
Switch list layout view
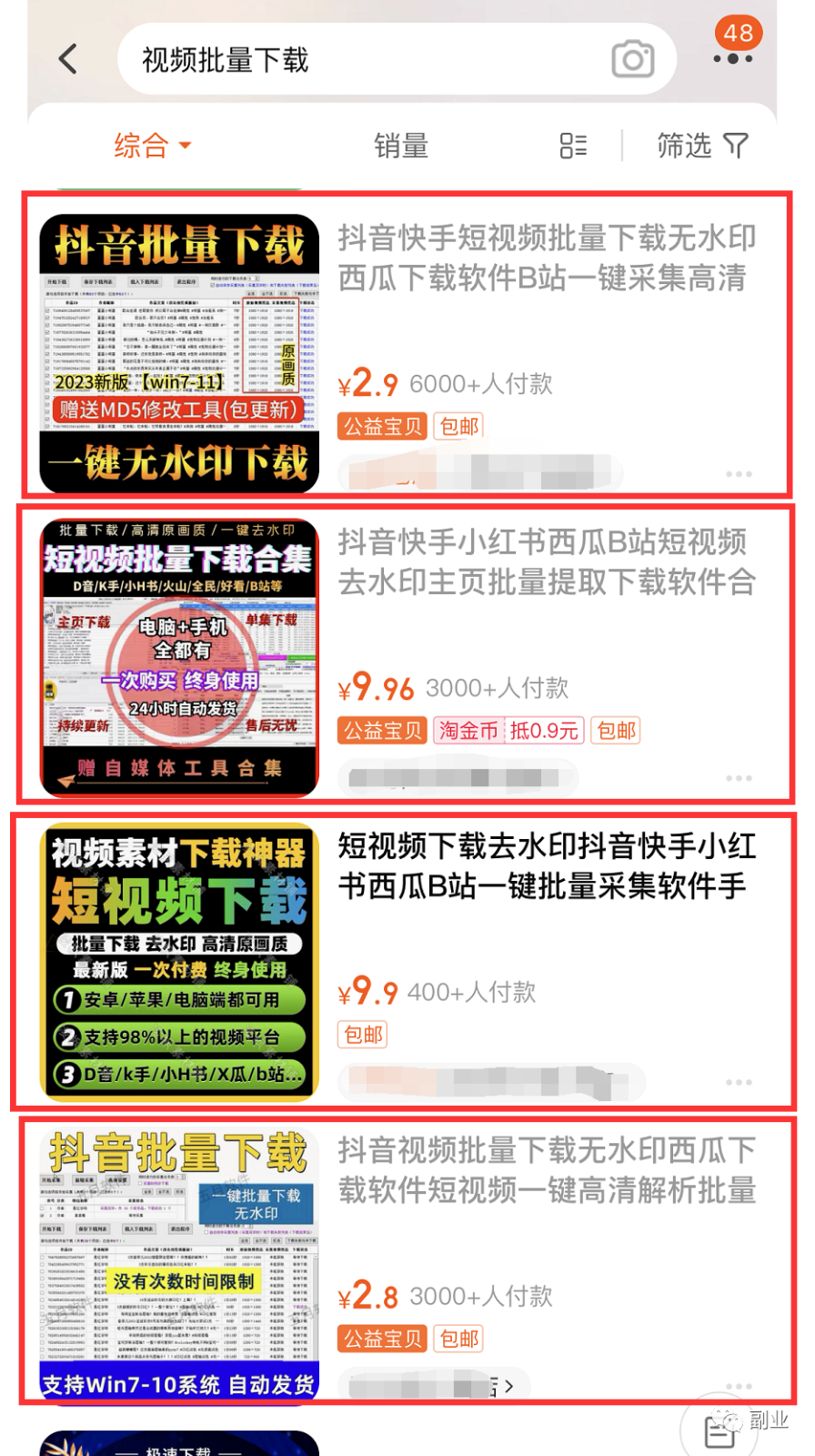(x=572, y=146)
